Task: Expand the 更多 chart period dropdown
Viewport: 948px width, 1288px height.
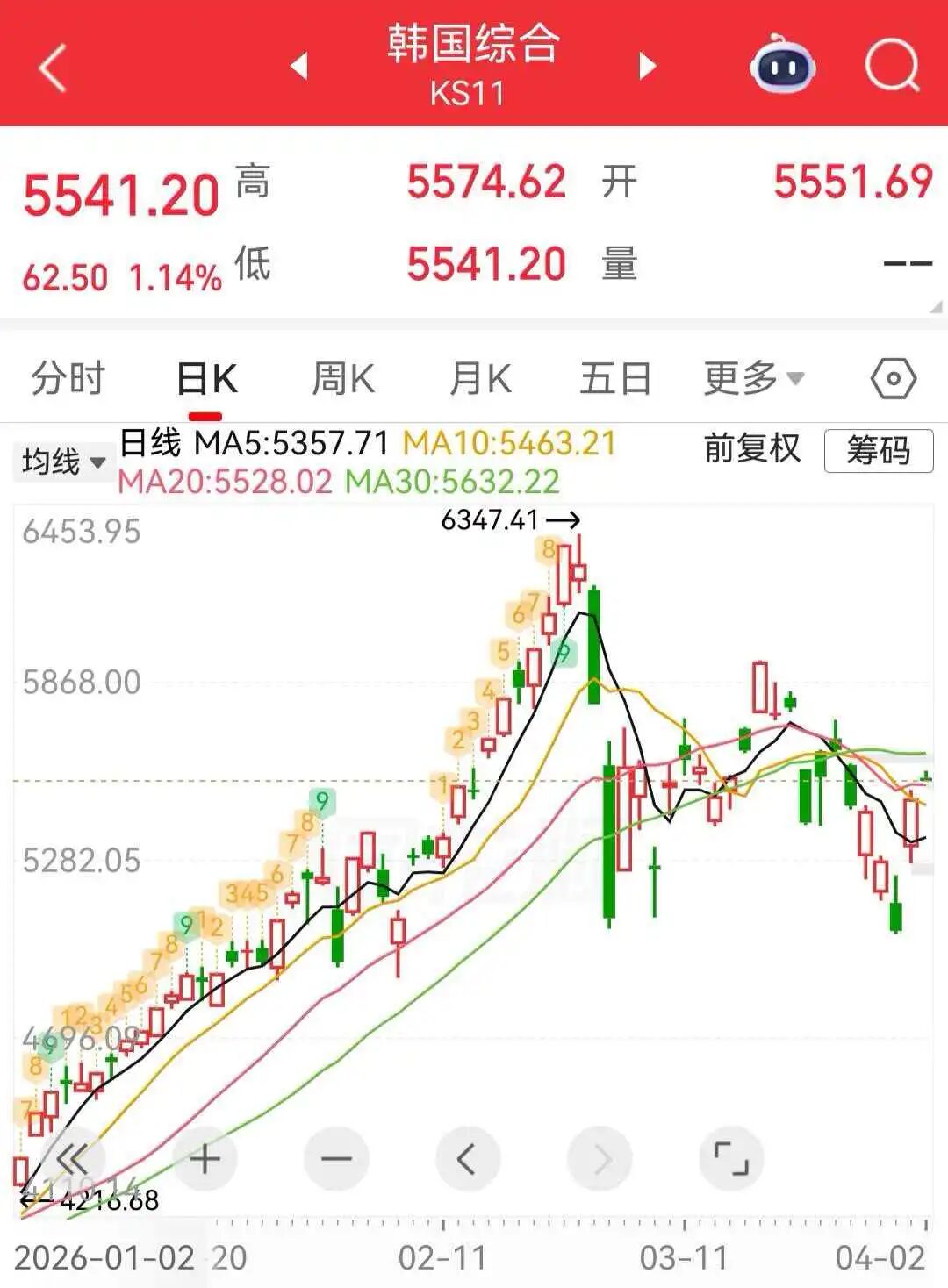Action: click(x=753, y=379)
